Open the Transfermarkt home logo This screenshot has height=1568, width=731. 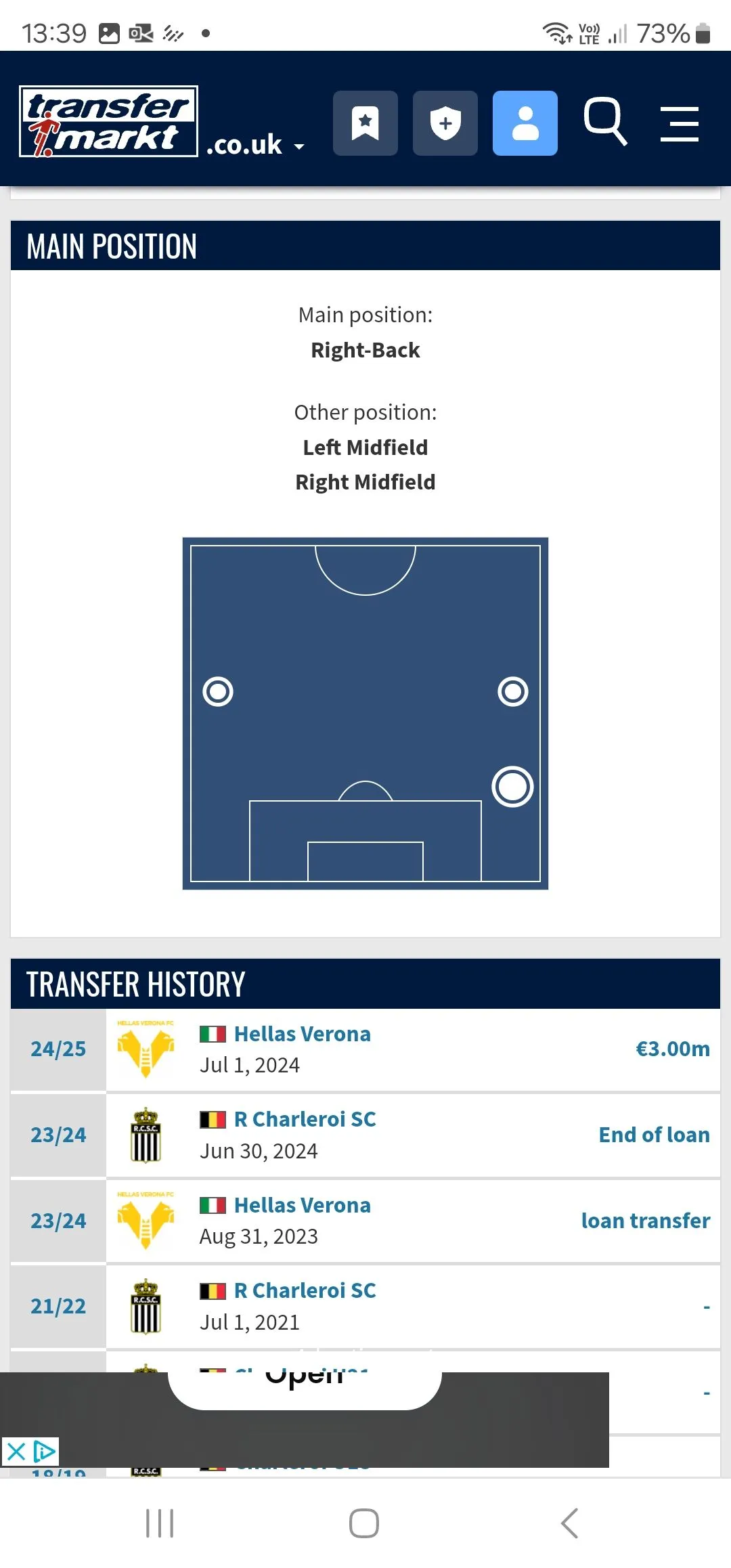108,122
